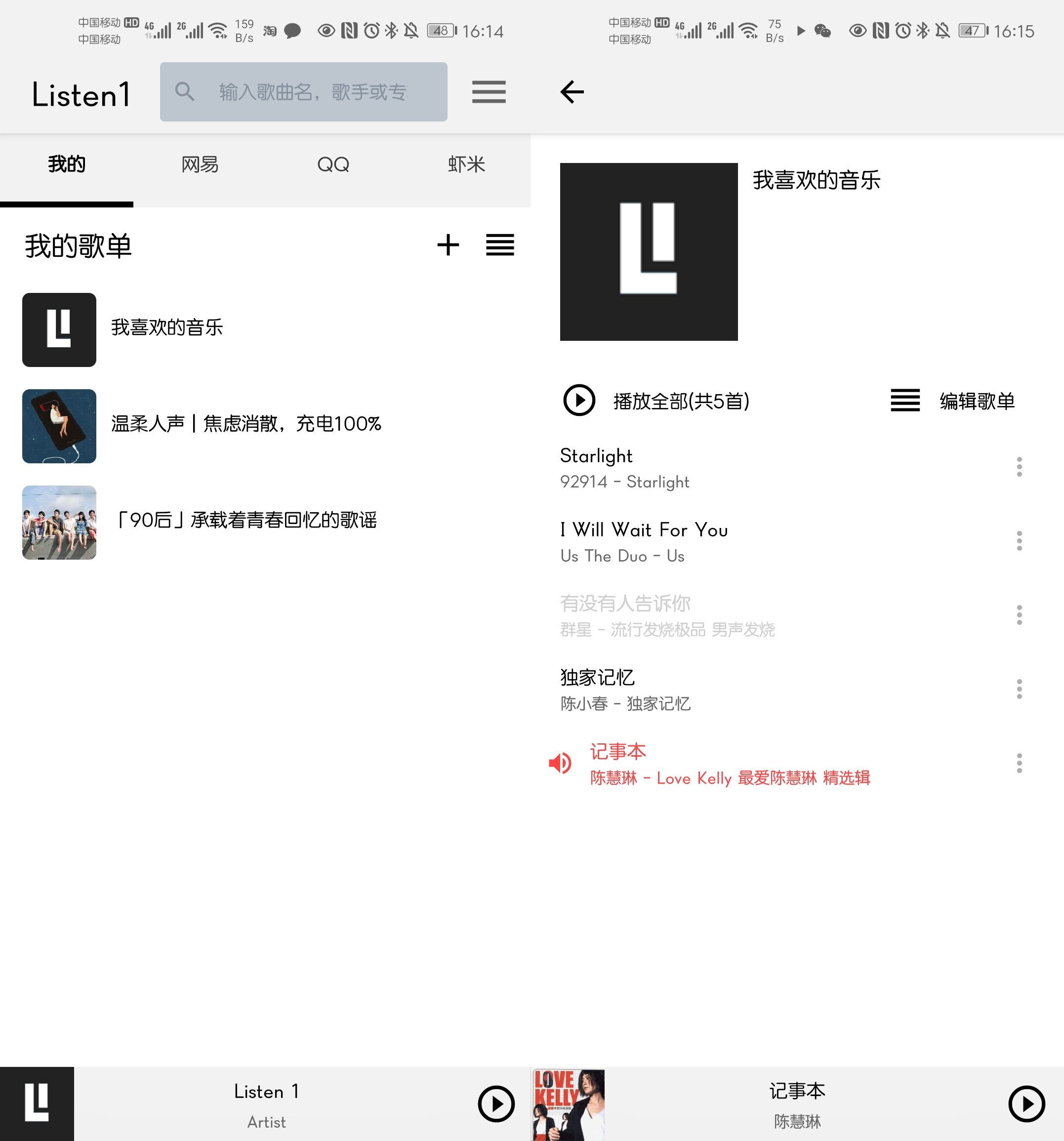Tap 编辑歌单 to edit the playlist
The height and width of the screenshot is (1141, 1064).
click(976, 401)
